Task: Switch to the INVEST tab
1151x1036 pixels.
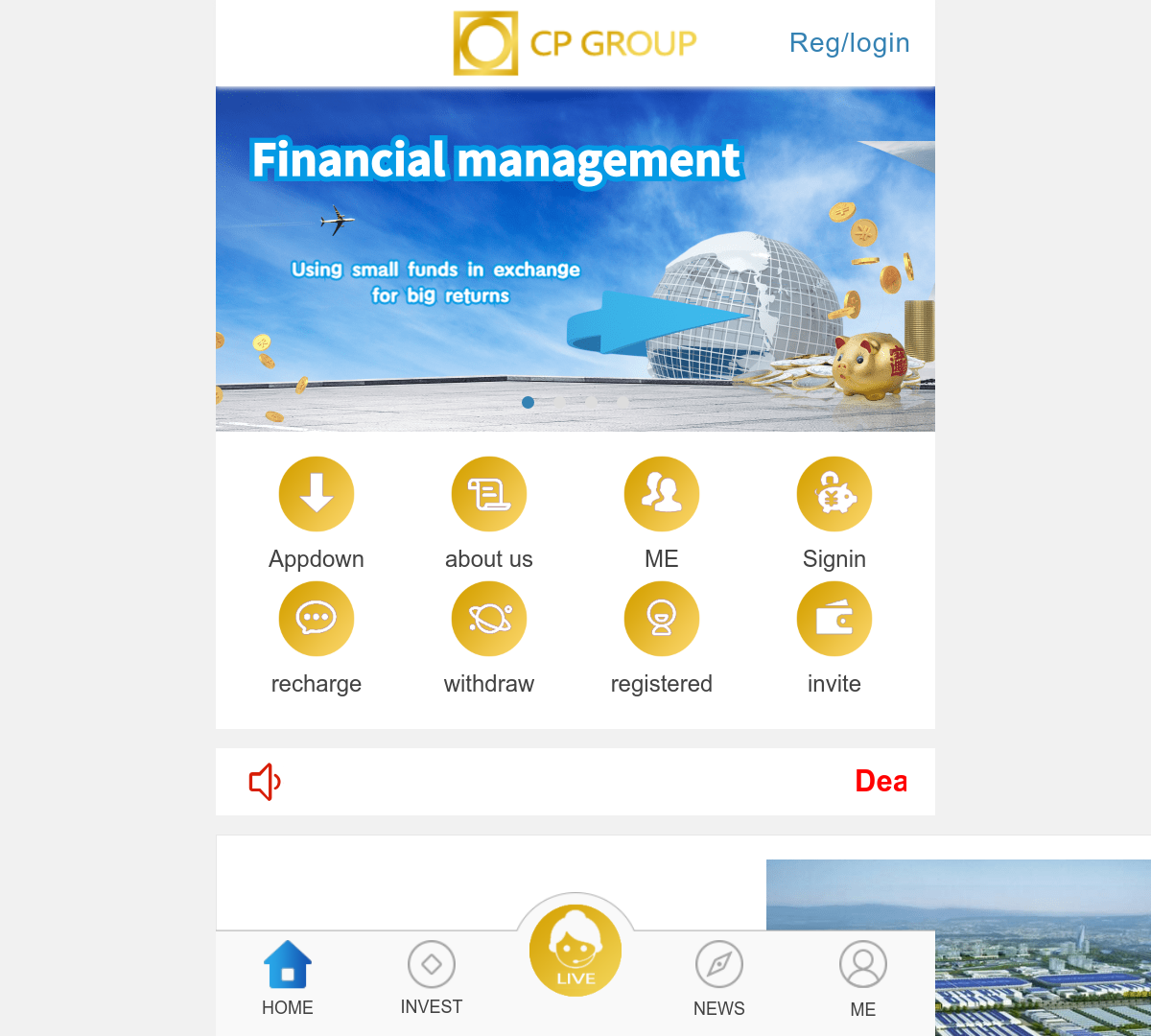Action: (432, 978)
